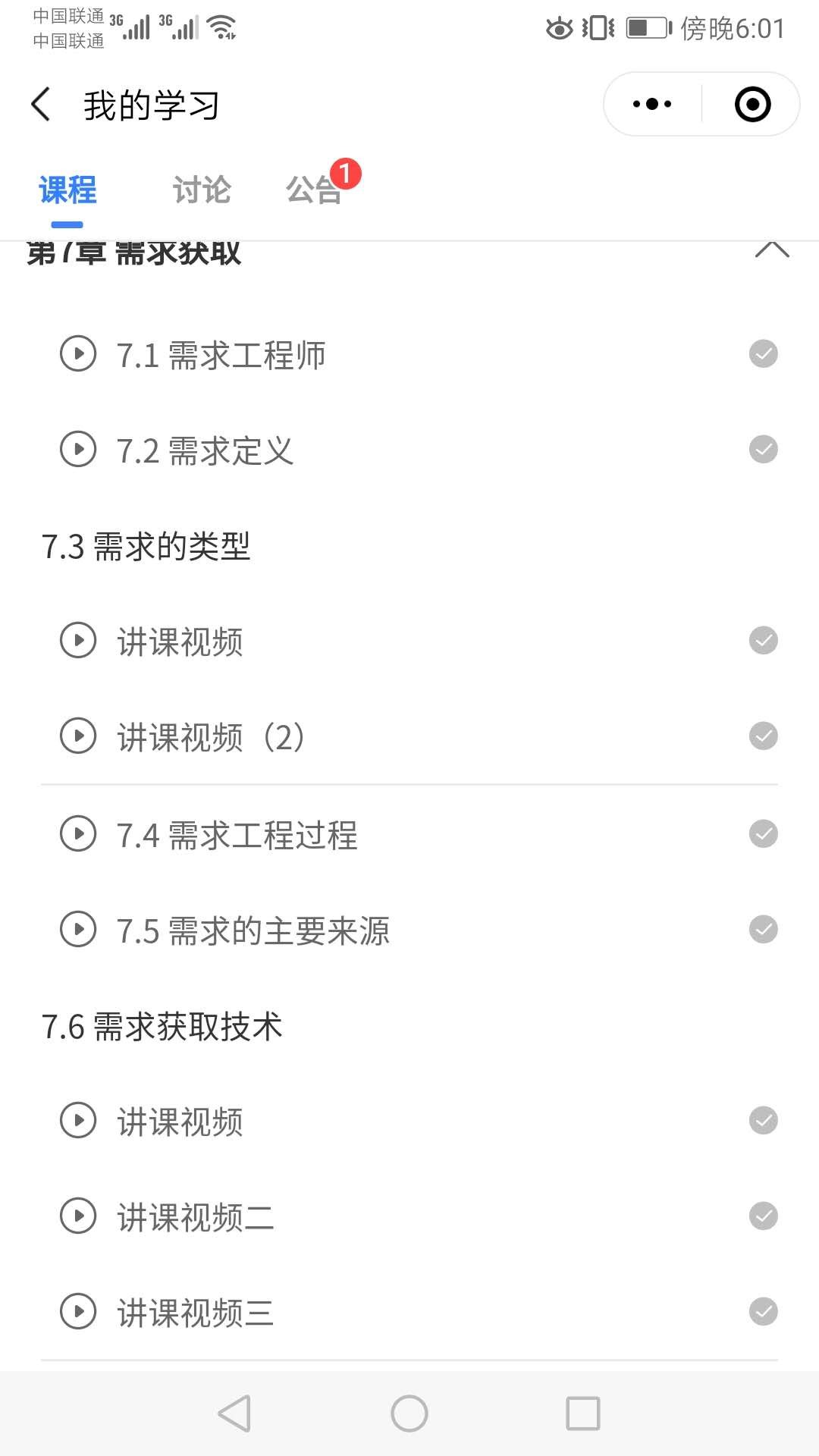Play the 讲课视频二 lesson
The height and width of the screenshot is (1456, 819).
[x=195, y=1217]
